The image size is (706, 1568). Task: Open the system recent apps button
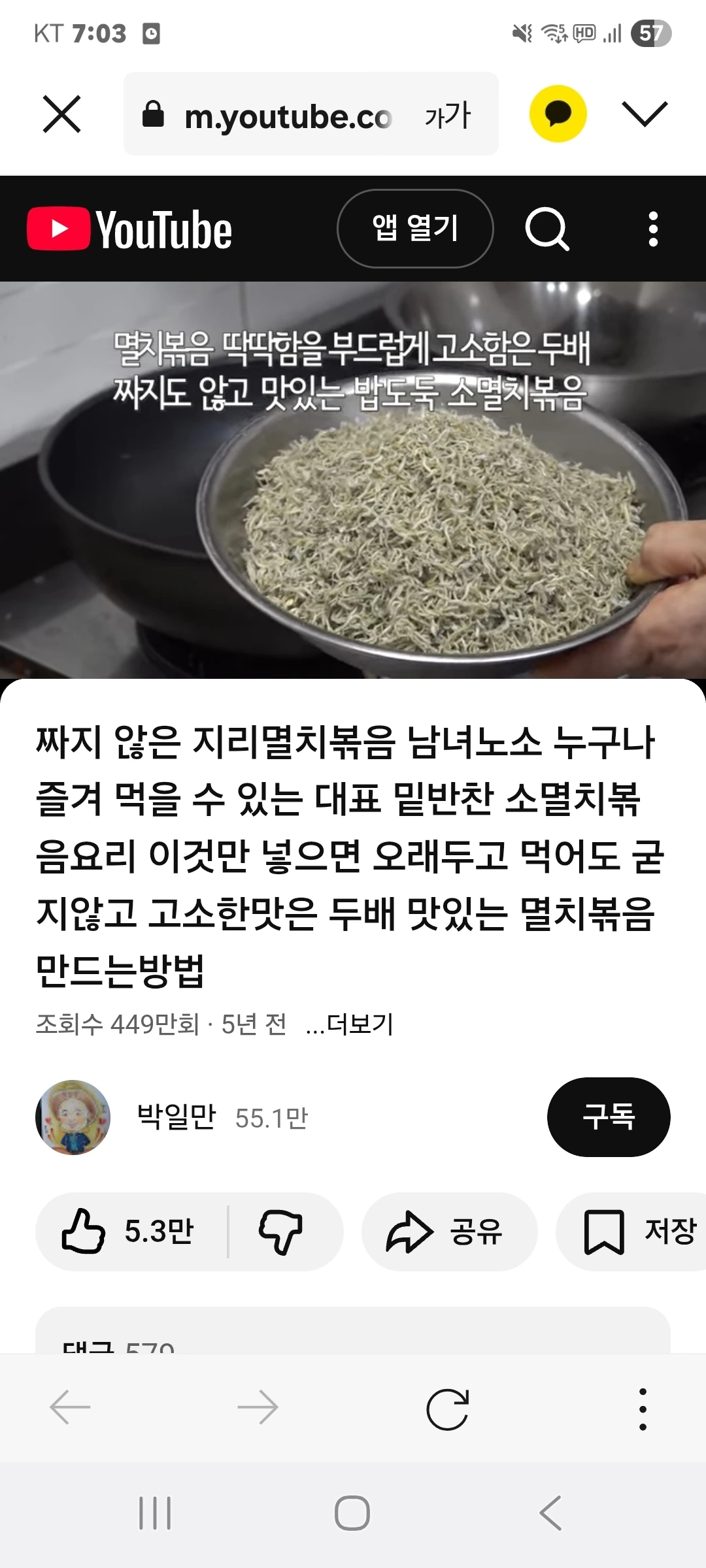click(x=155, y=1512)
